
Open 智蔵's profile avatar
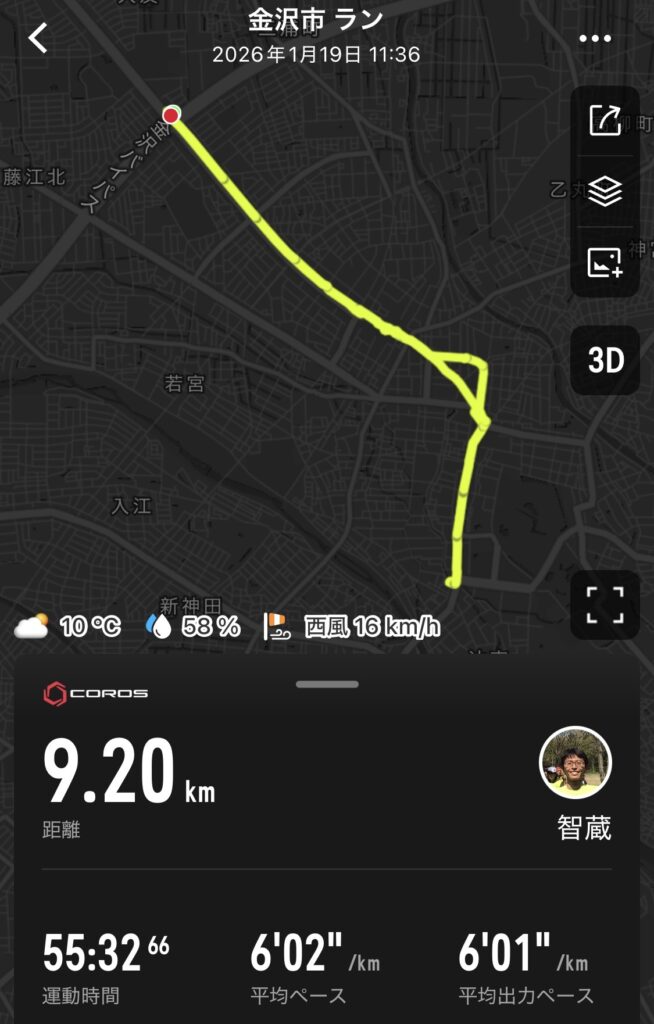pyautogui.click(x=575, y=762)
